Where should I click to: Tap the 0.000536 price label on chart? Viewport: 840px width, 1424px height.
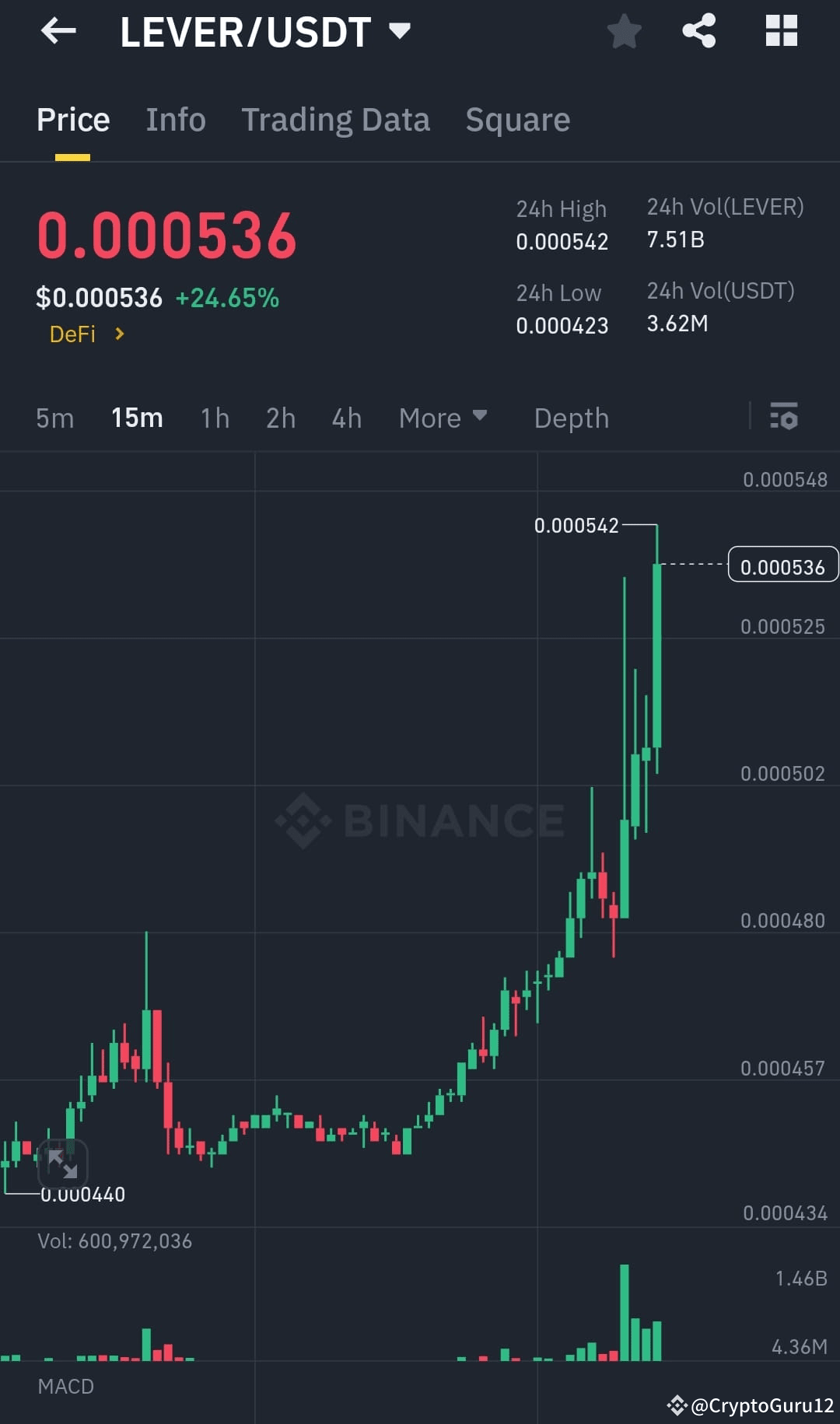tap(782, 567)
